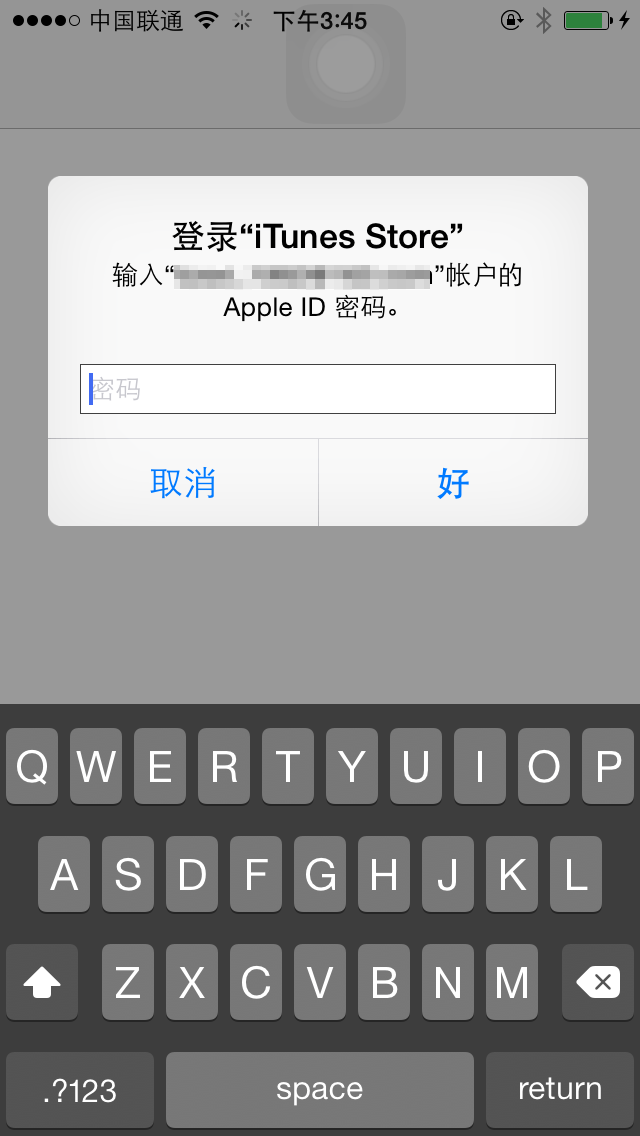Focus the 密码 password field
Screen dimensions: 640x1136
point(317,389)
